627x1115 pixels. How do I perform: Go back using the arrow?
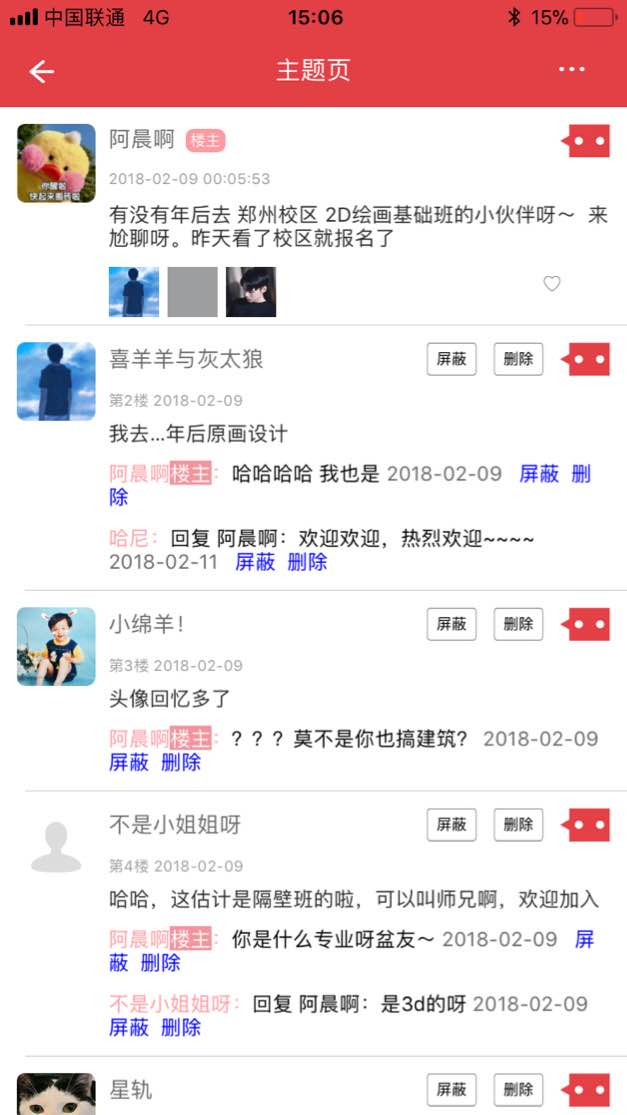click(x=41, y=71)
